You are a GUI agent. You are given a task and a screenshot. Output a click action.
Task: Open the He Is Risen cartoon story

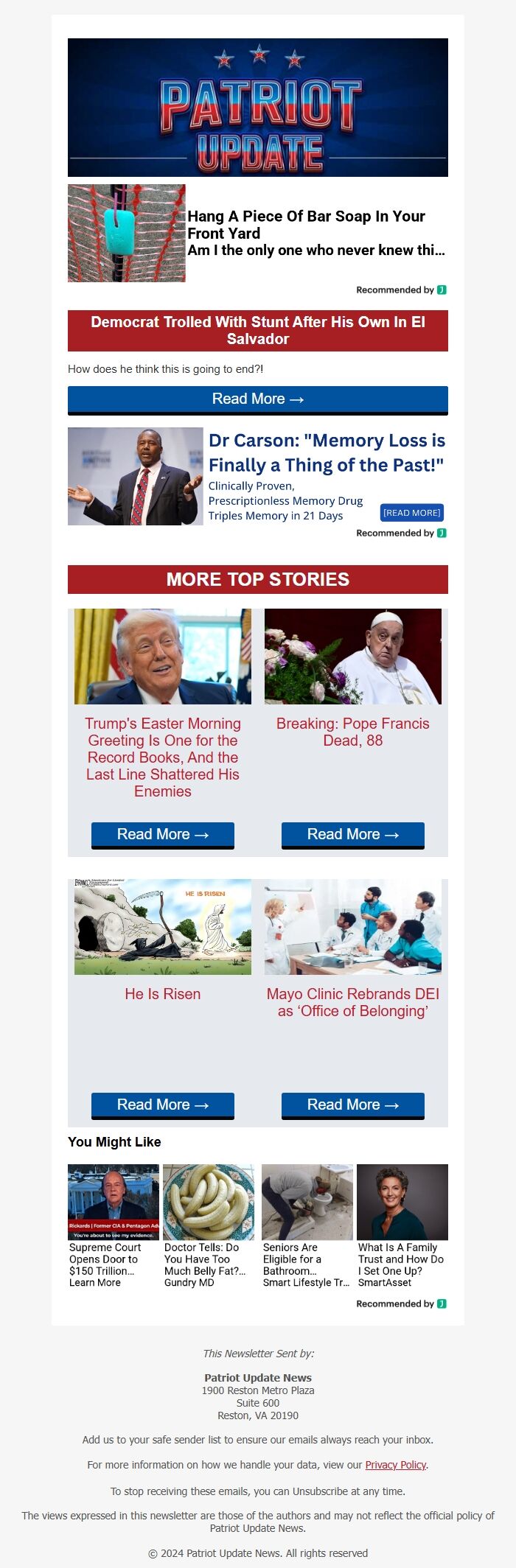click(x=162, y=994)
